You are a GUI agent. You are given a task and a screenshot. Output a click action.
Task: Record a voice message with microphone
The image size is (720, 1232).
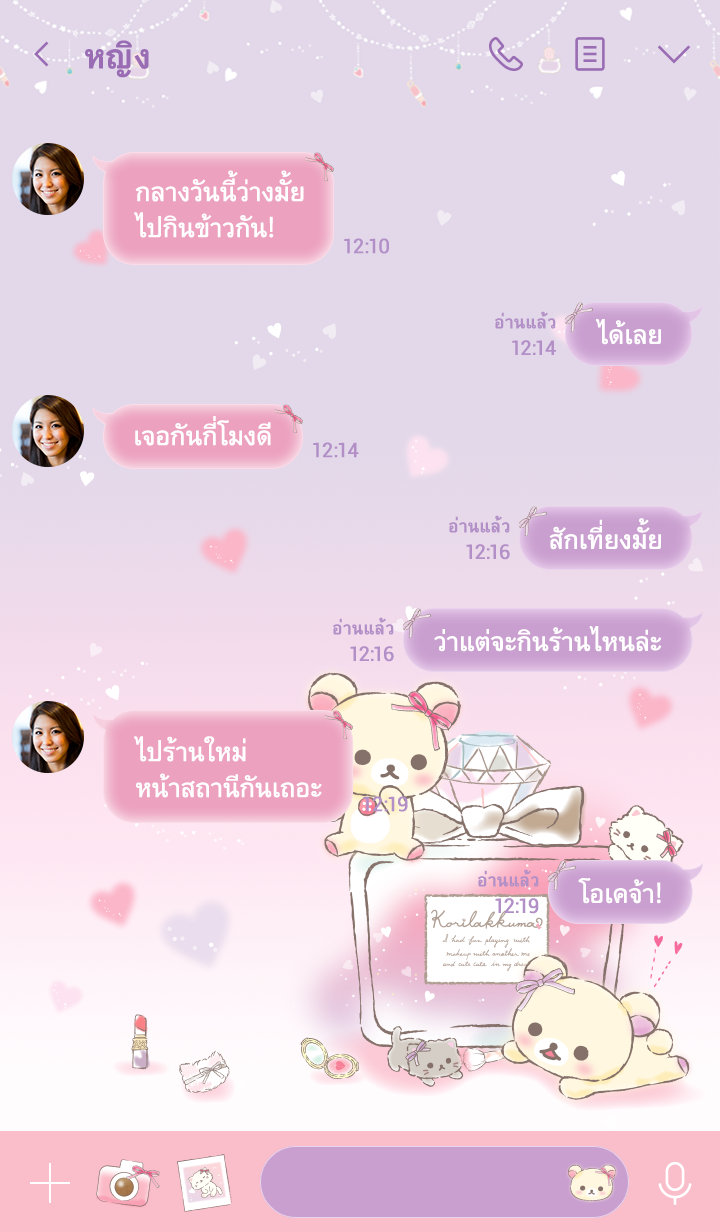coord(675,1183)
